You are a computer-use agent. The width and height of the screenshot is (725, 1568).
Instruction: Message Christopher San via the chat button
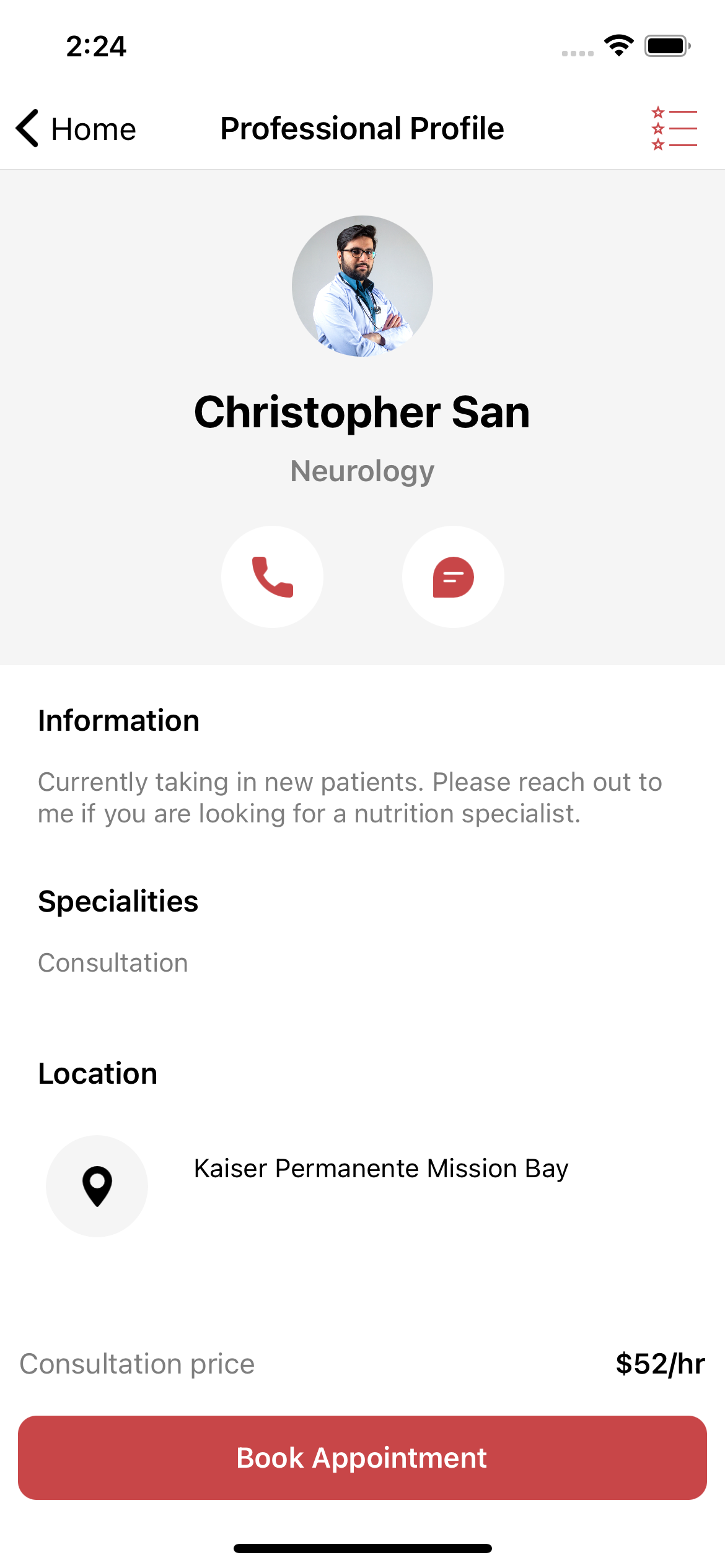click(x=453, y=577)
